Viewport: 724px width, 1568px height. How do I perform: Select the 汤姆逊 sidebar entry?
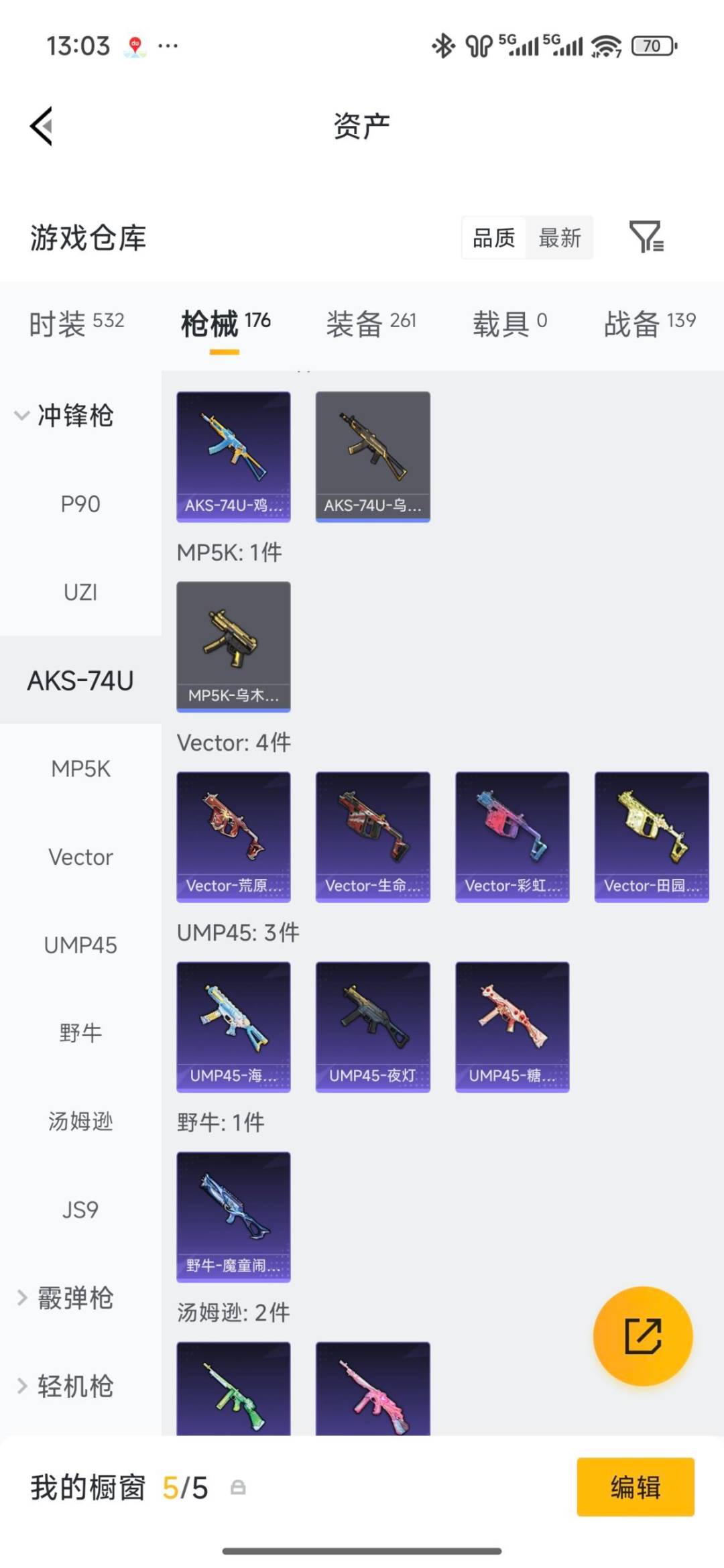(x=80, y=1122)
